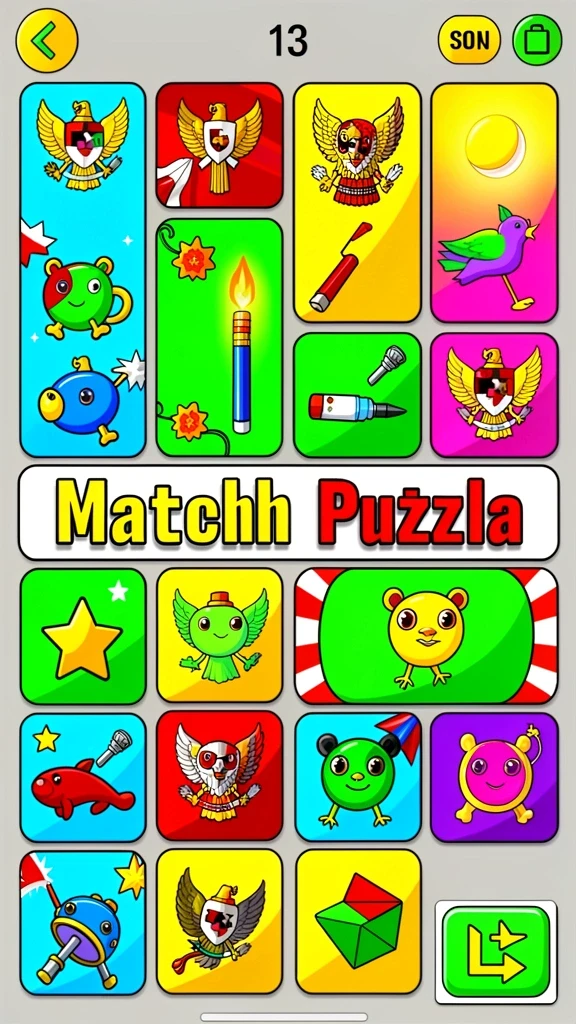The height and width of the screenshot is (1024, 576).
Task: Choose the dark-winged eagle on yellow tile
Action: point(219,921)
